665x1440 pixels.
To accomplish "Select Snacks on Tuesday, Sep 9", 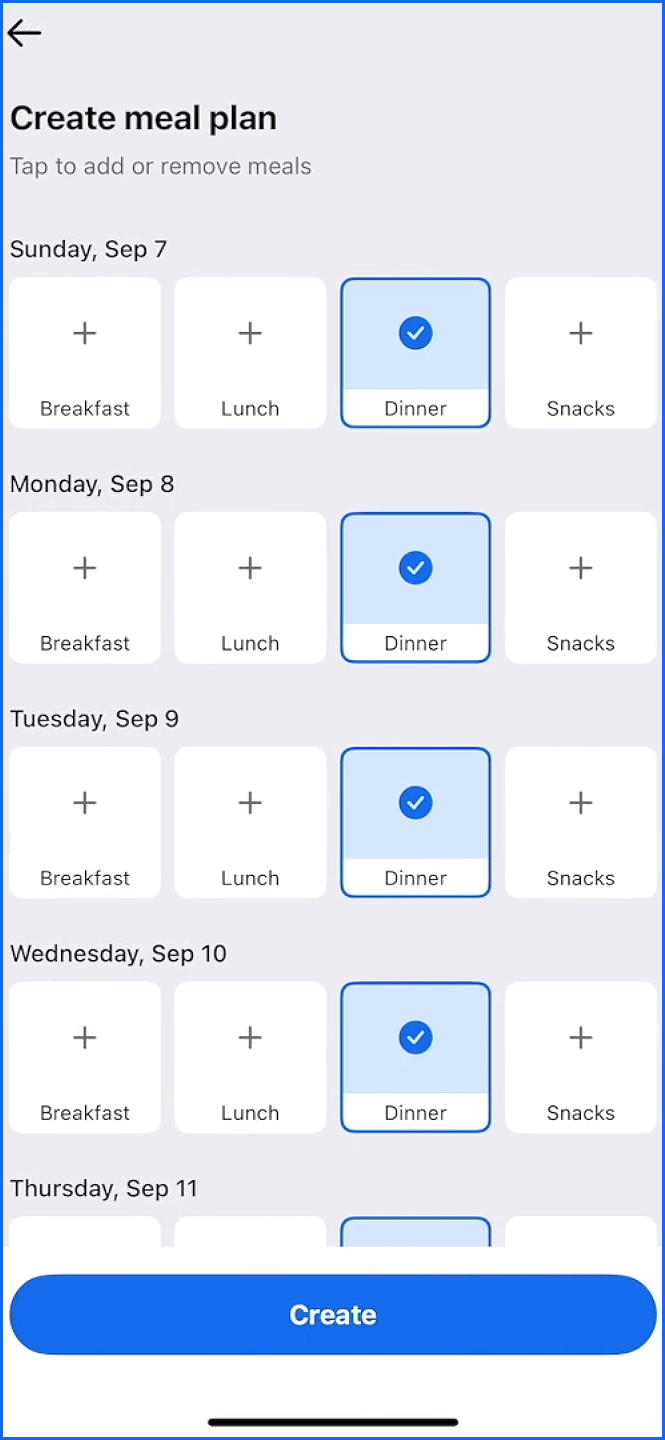I will 581,822.
